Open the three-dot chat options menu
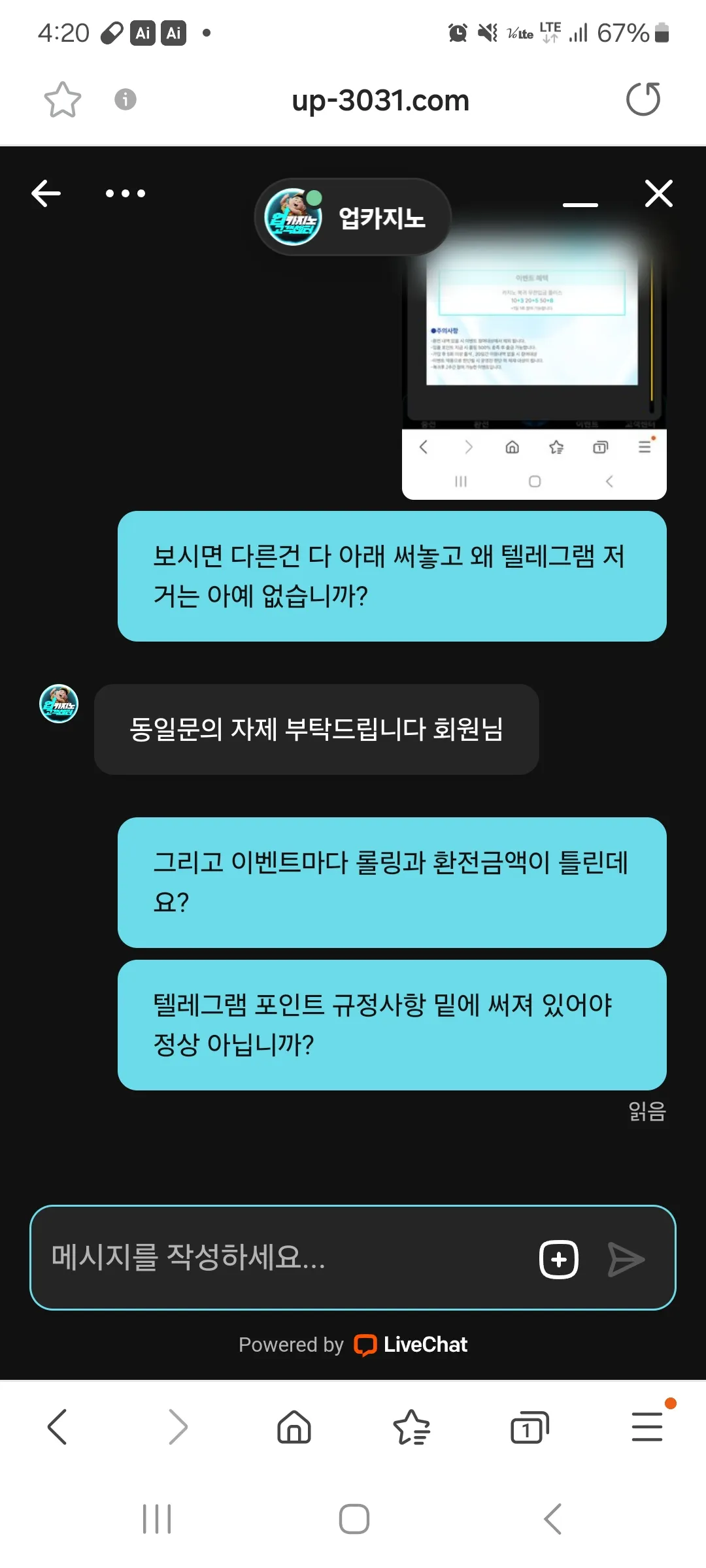 click(x=126, y=193)
